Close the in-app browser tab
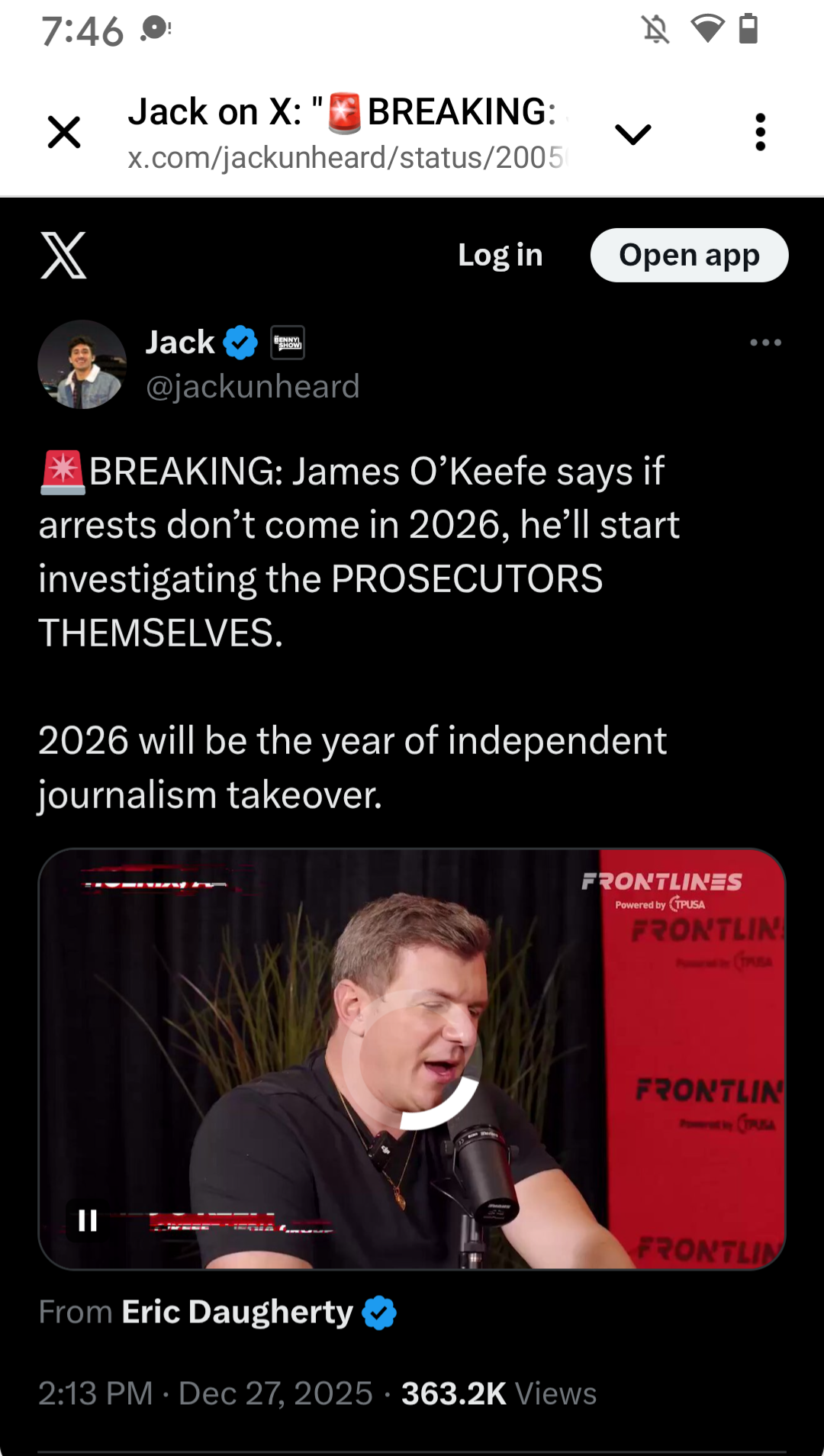Image resolution: width=824 pixels, height=1456 pixels. click(x=64, y=133)
